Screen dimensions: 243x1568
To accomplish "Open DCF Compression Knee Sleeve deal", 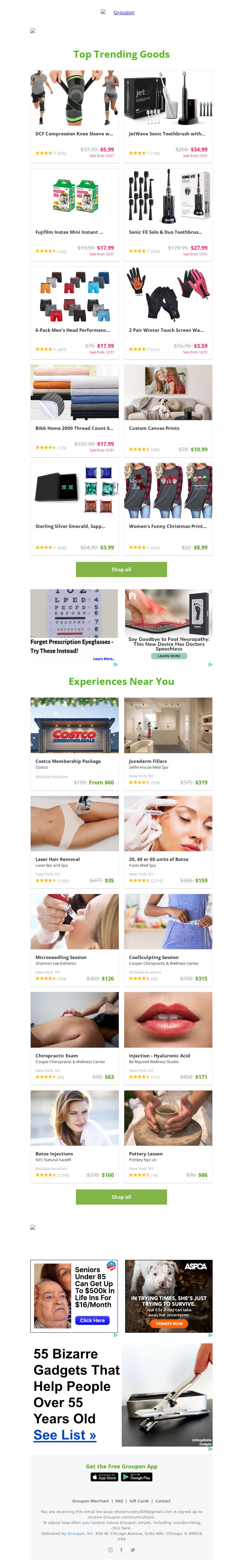I will (74, 133).
